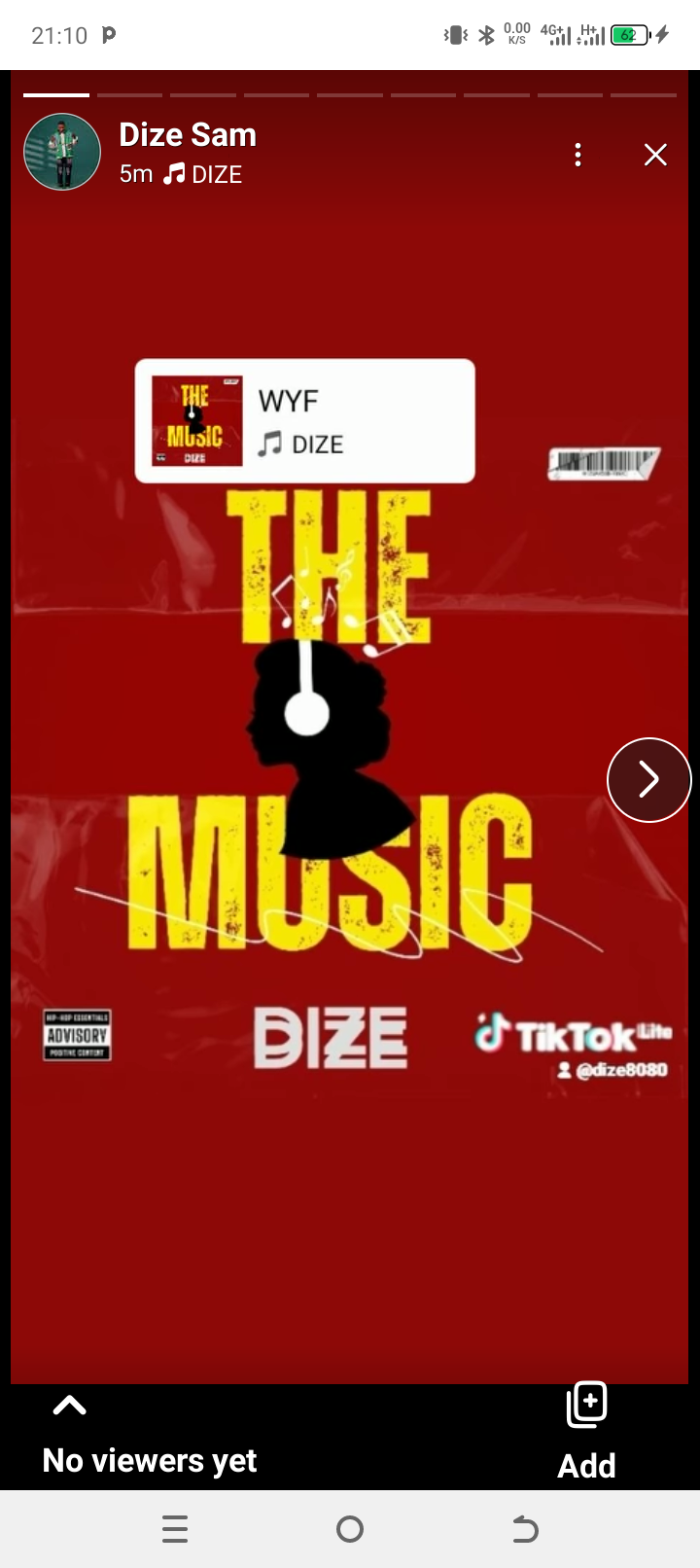Viewport: 700px width, 1568px height.
Task: Add another story
Action: pos(586,1428)
